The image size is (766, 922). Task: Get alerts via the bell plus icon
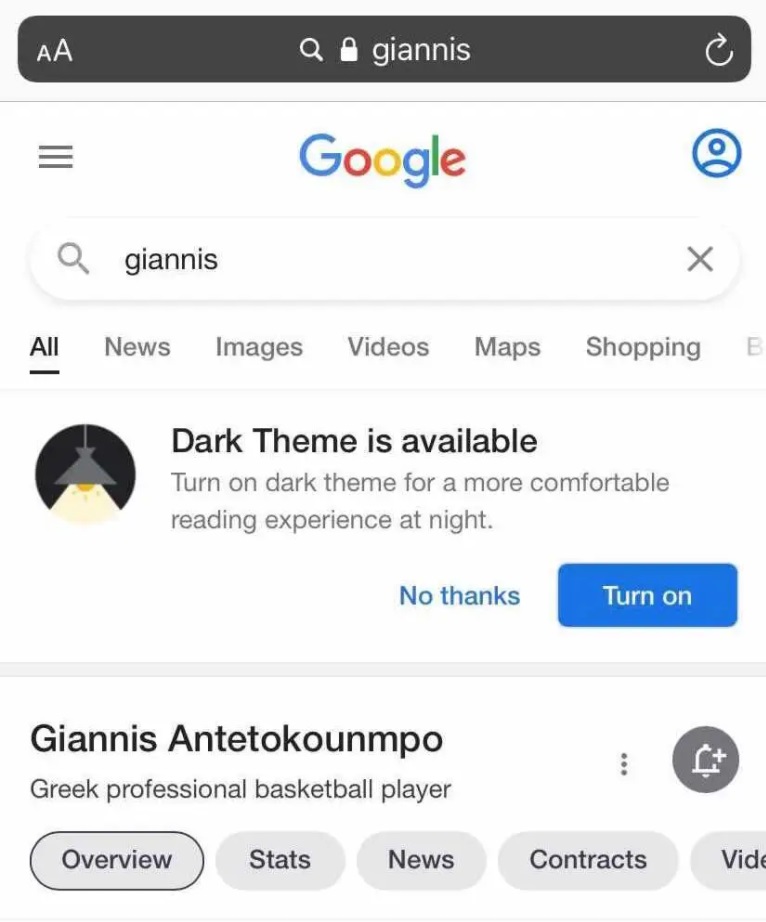pos(705,760)
